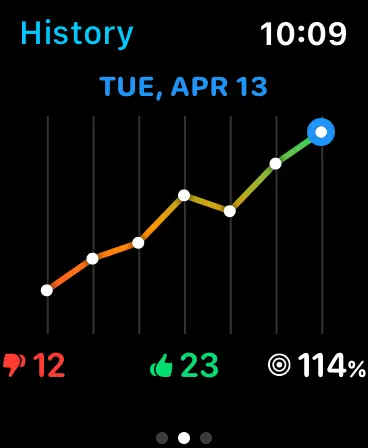Select the sixth data point on the chart

pos(275,164)
